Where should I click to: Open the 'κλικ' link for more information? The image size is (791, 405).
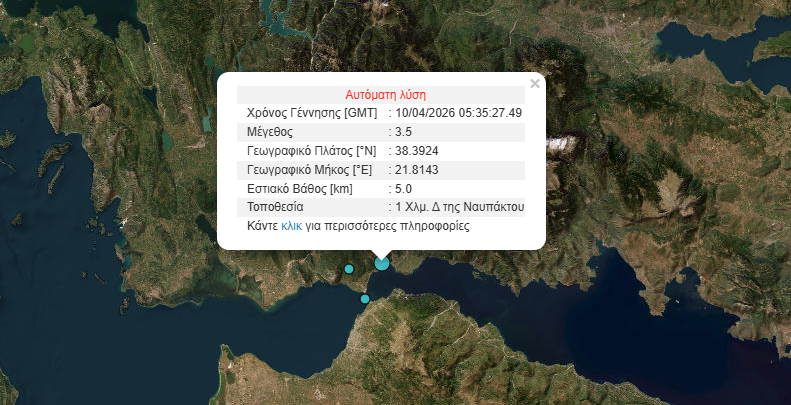(x=292, y=227)
